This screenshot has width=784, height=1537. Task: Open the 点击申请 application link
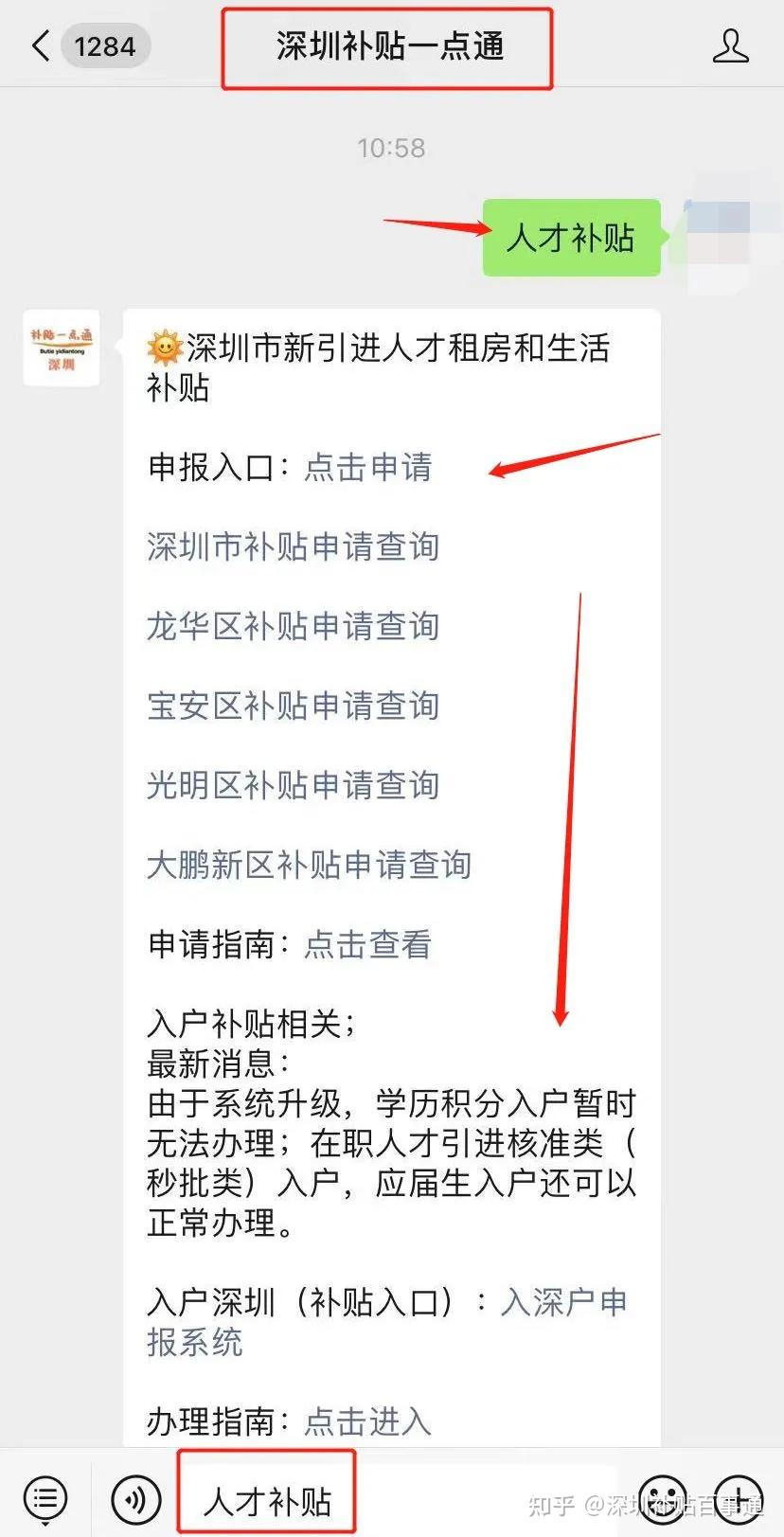(x=367, y=468)
